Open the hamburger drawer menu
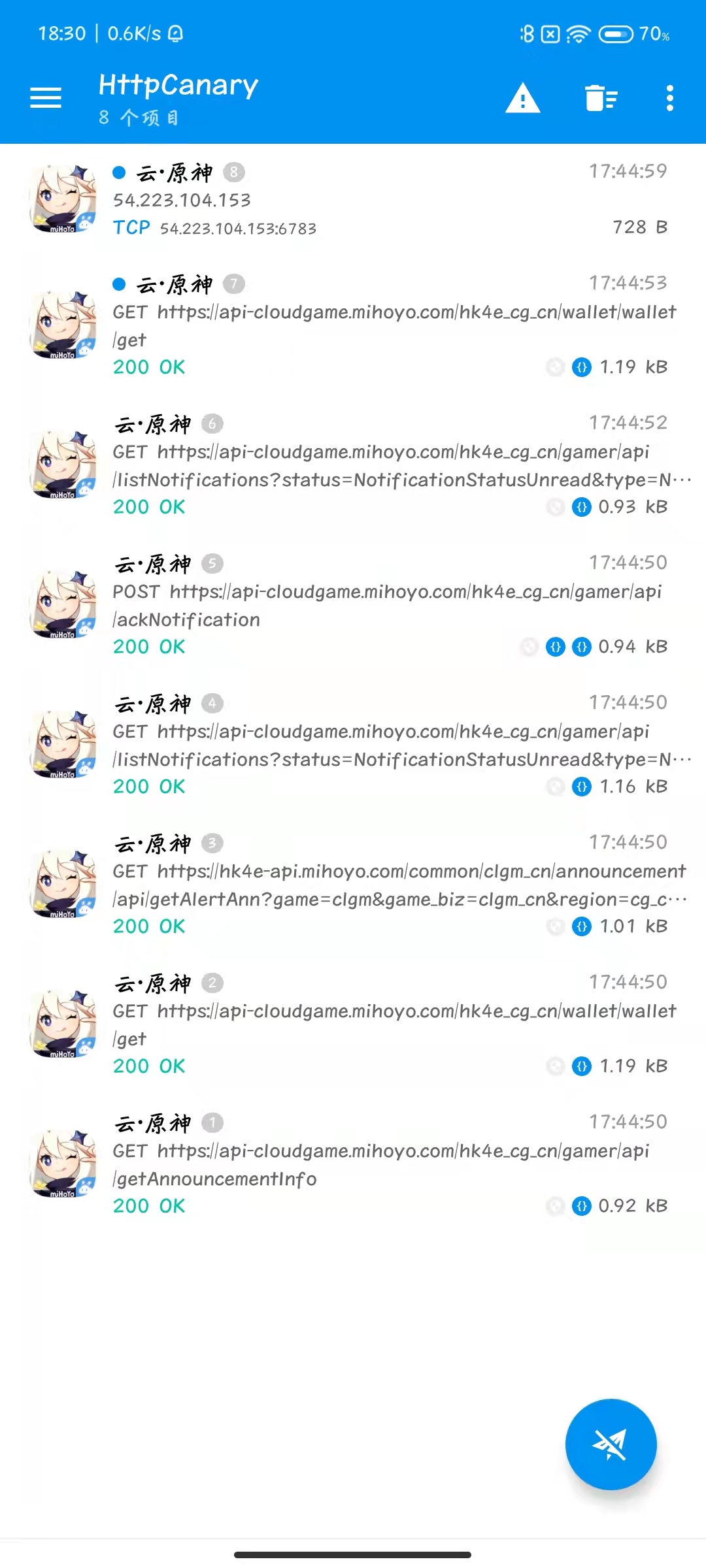Screen dimensions: 706x1568 point(46,98)
